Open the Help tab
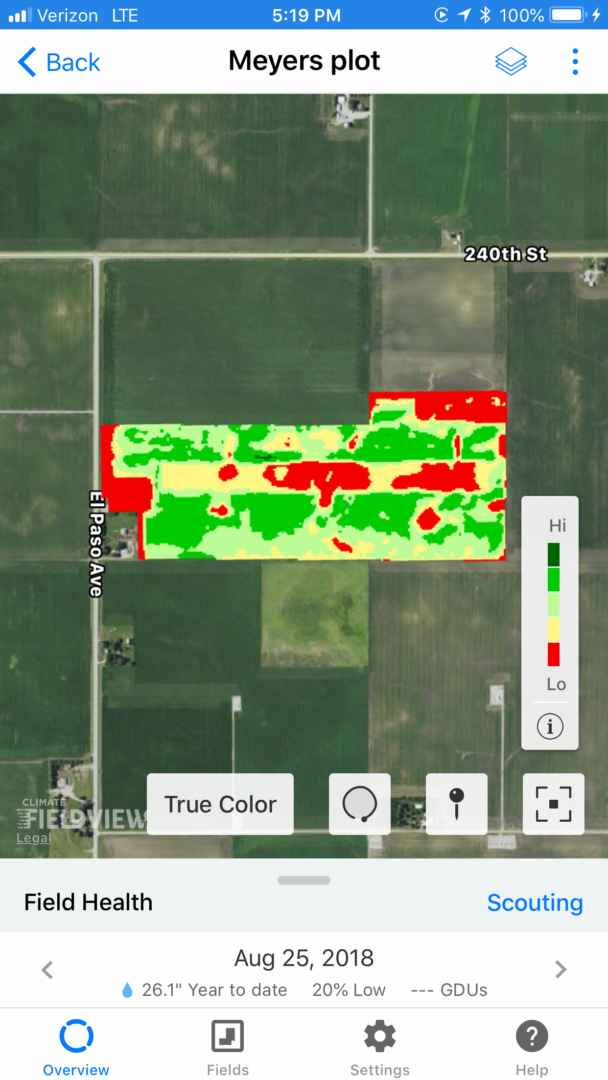The image size is (608, 1080). (532, 1047)
